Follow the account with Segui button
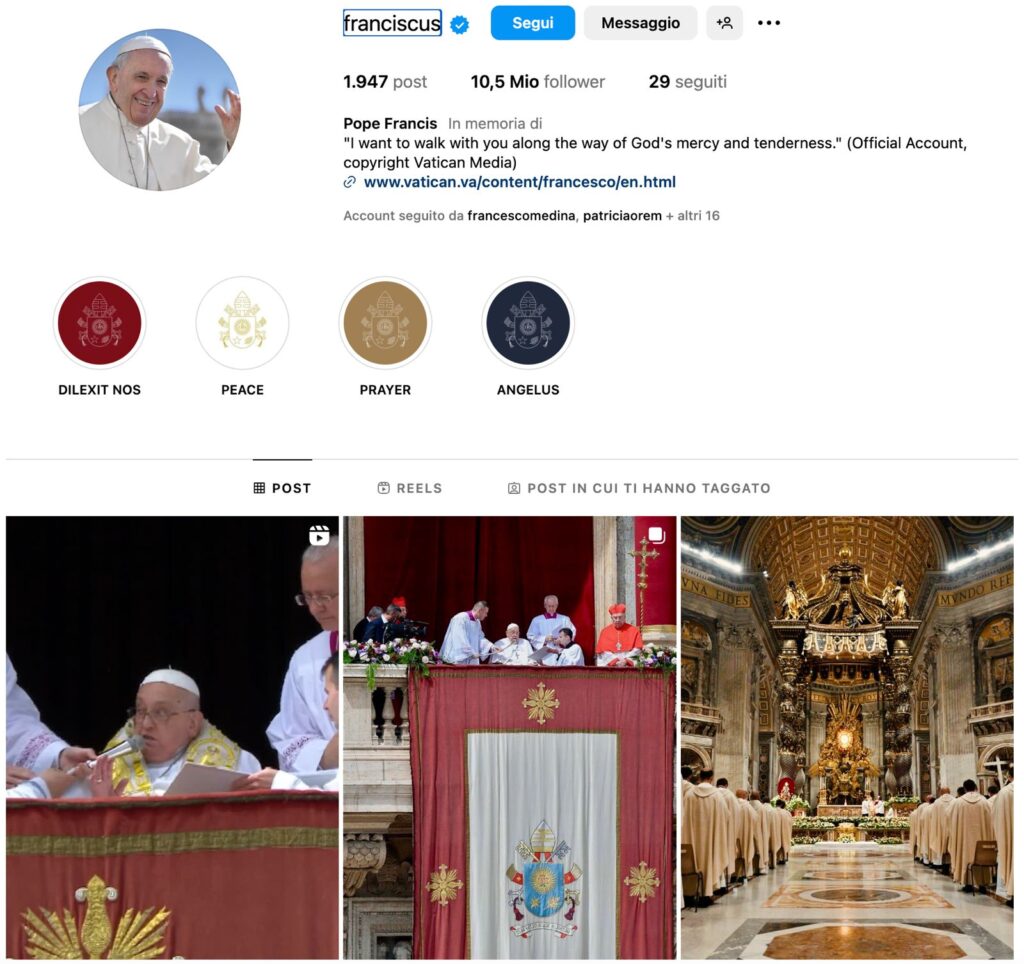 (532, 23)
